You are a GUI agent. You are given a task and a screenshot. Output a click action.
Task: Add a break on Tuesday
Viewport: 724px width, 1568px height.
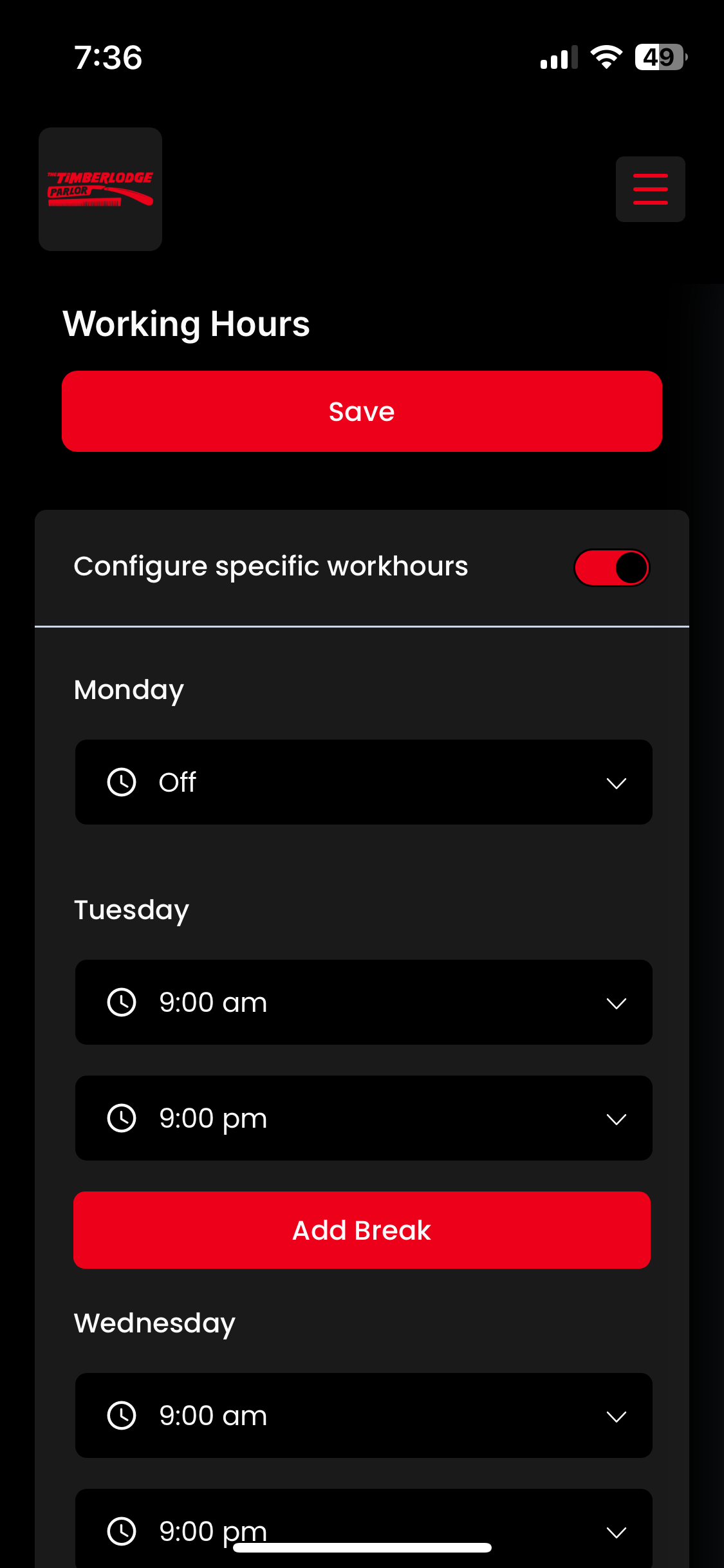point(362,1230)
